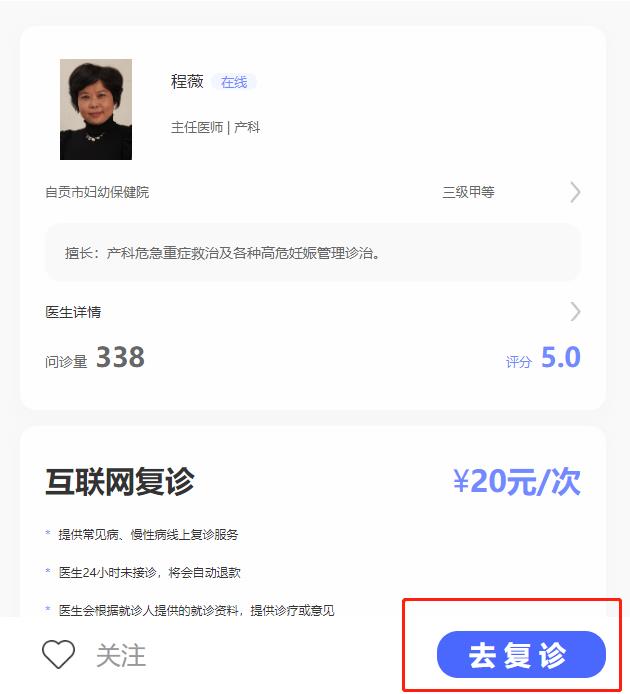Tap the 去复诊 button

pyautogui.click(x=521, y=655)
